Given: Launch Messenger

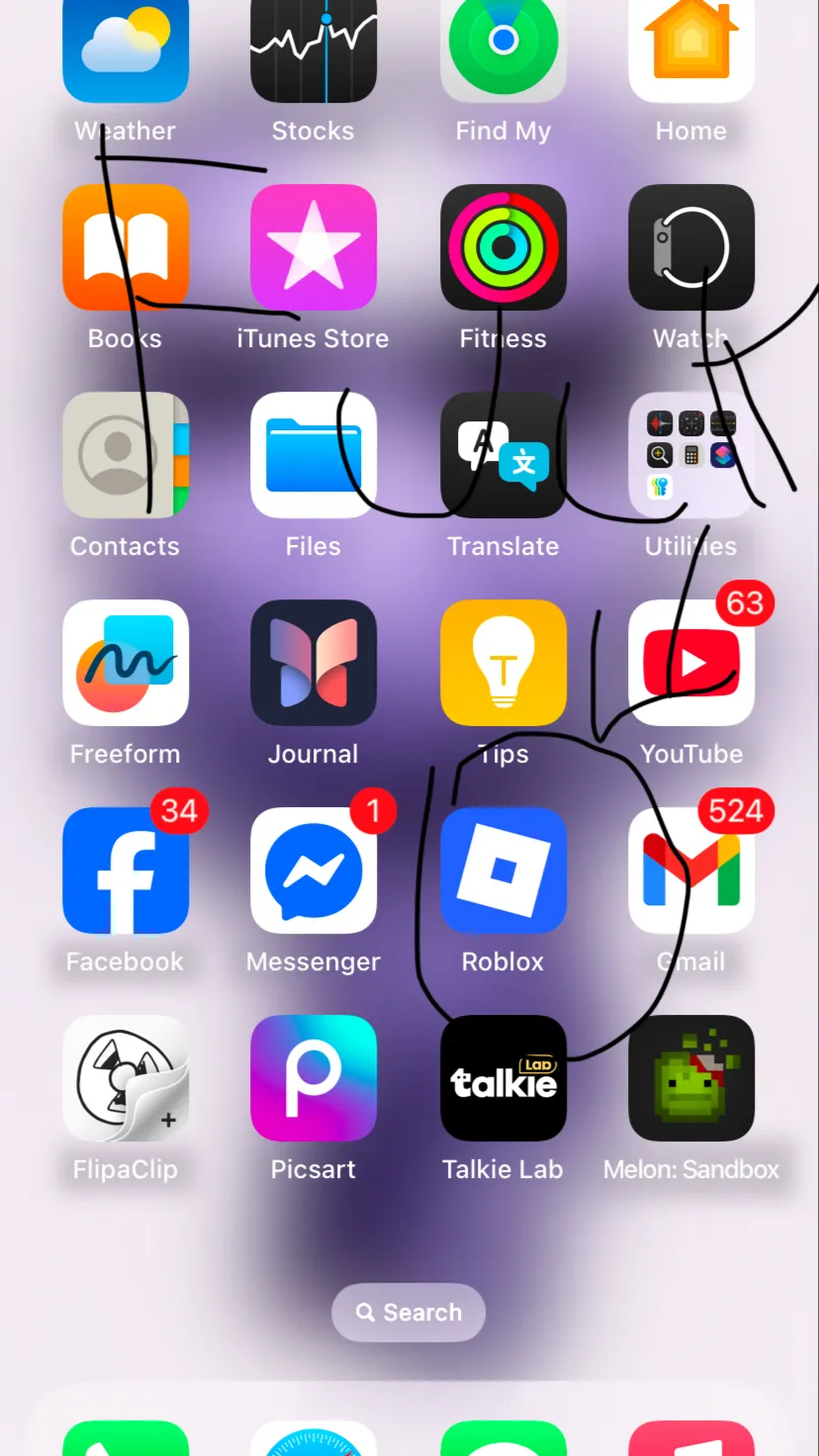Looking at the screenshot, I should point(314,870).
